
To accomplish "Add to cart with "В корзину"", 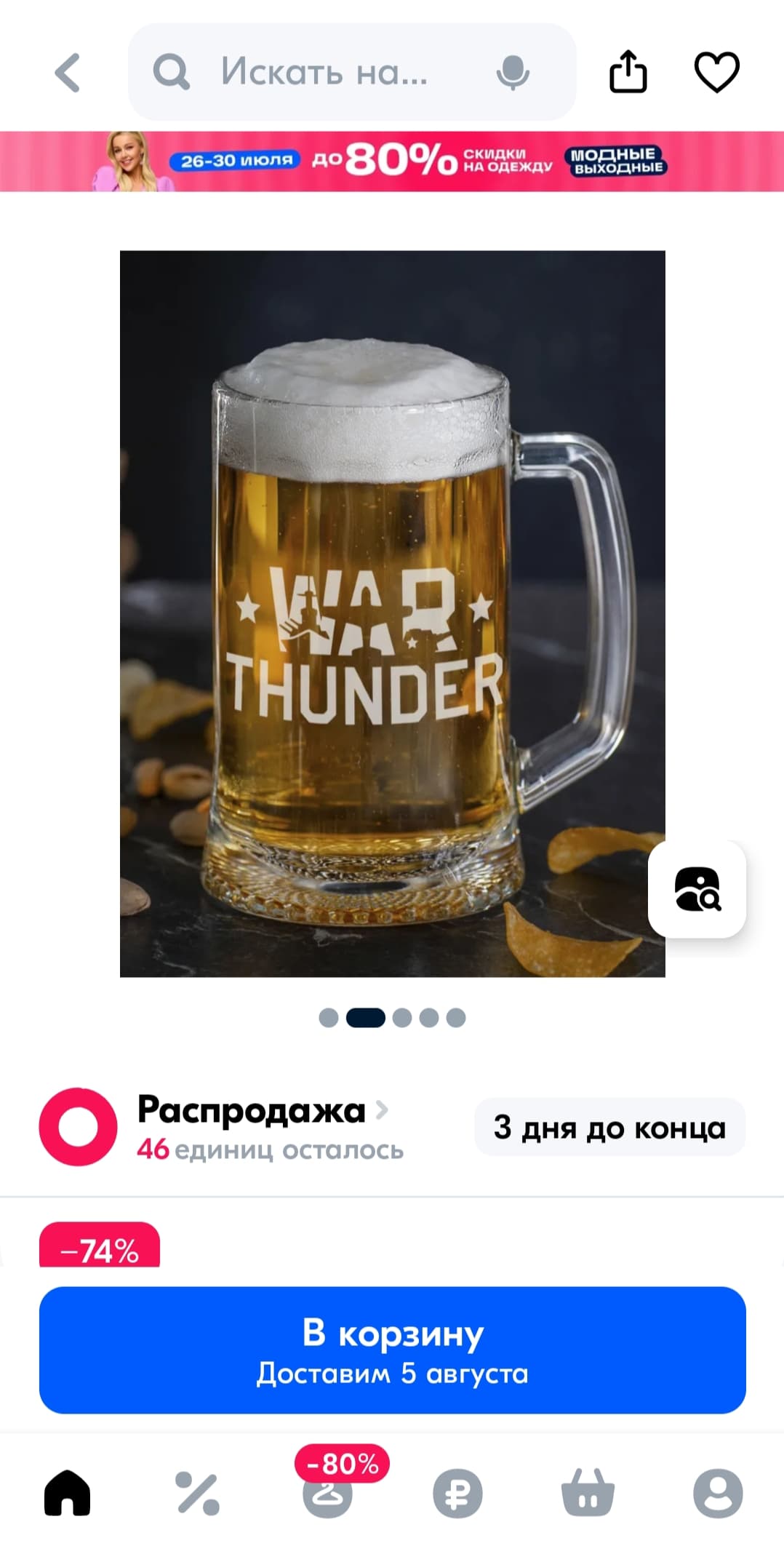I will tap(392, 1350).
